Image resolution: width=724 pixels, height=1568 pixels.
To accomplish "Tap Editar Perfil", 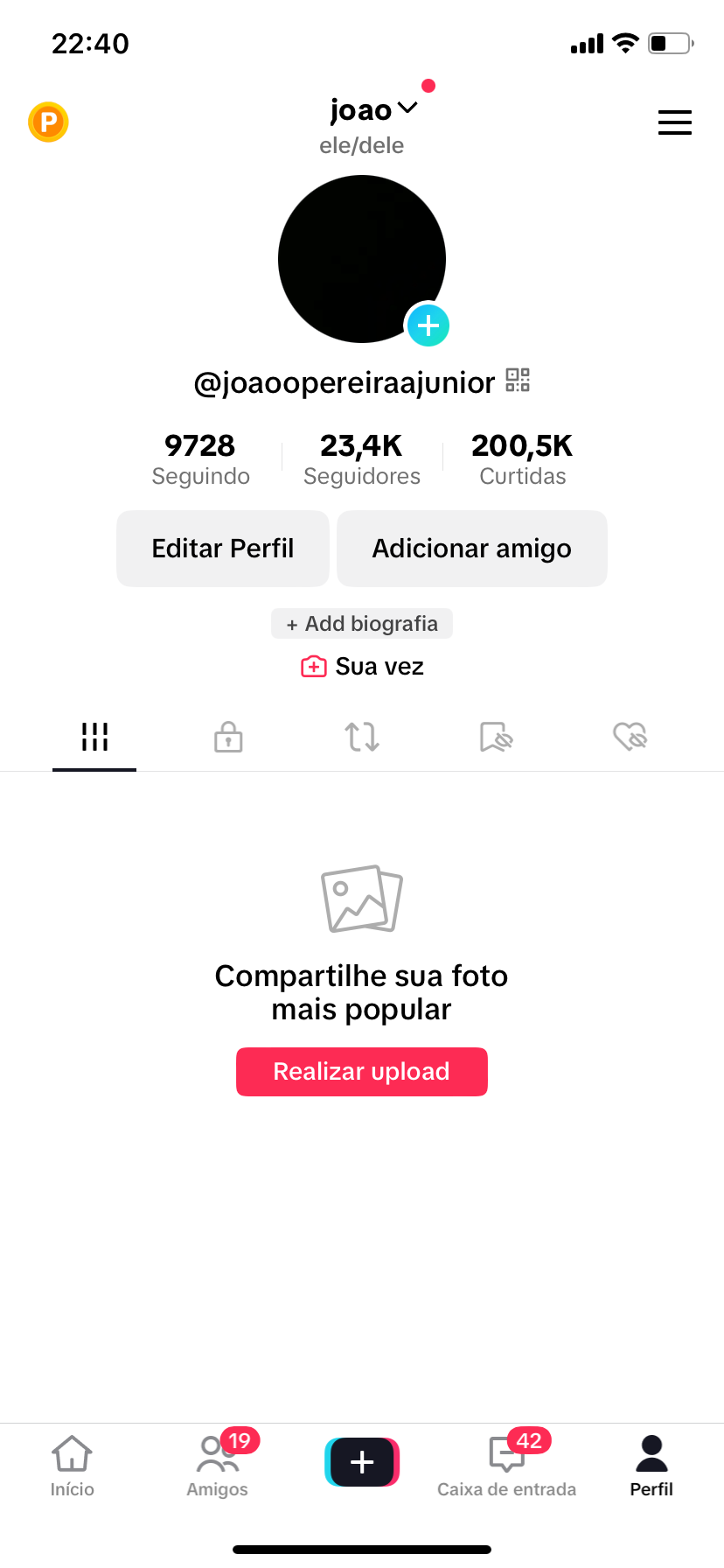I will pyautogui.click(x=223, y=549).
